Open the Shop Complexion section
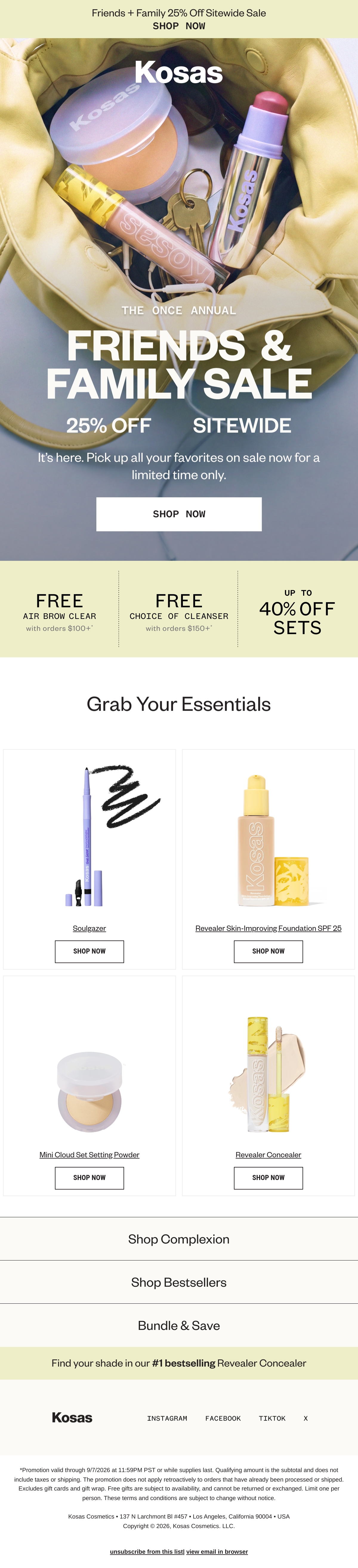Image resolution: width=358 pixels, height=1568 pixels. (x=179, y=1239)
